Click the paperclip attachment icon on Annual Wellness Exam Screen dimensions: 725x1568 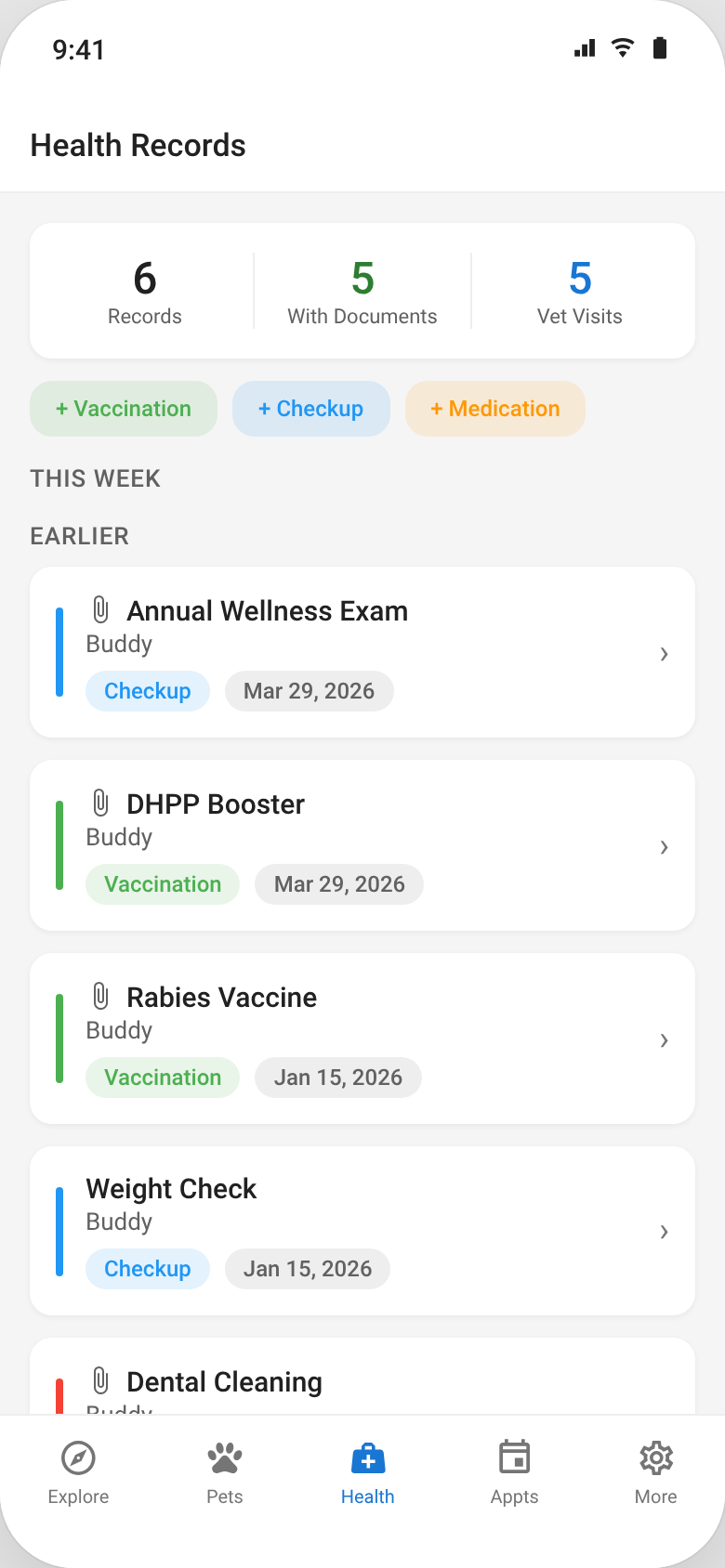pos(103,609)
